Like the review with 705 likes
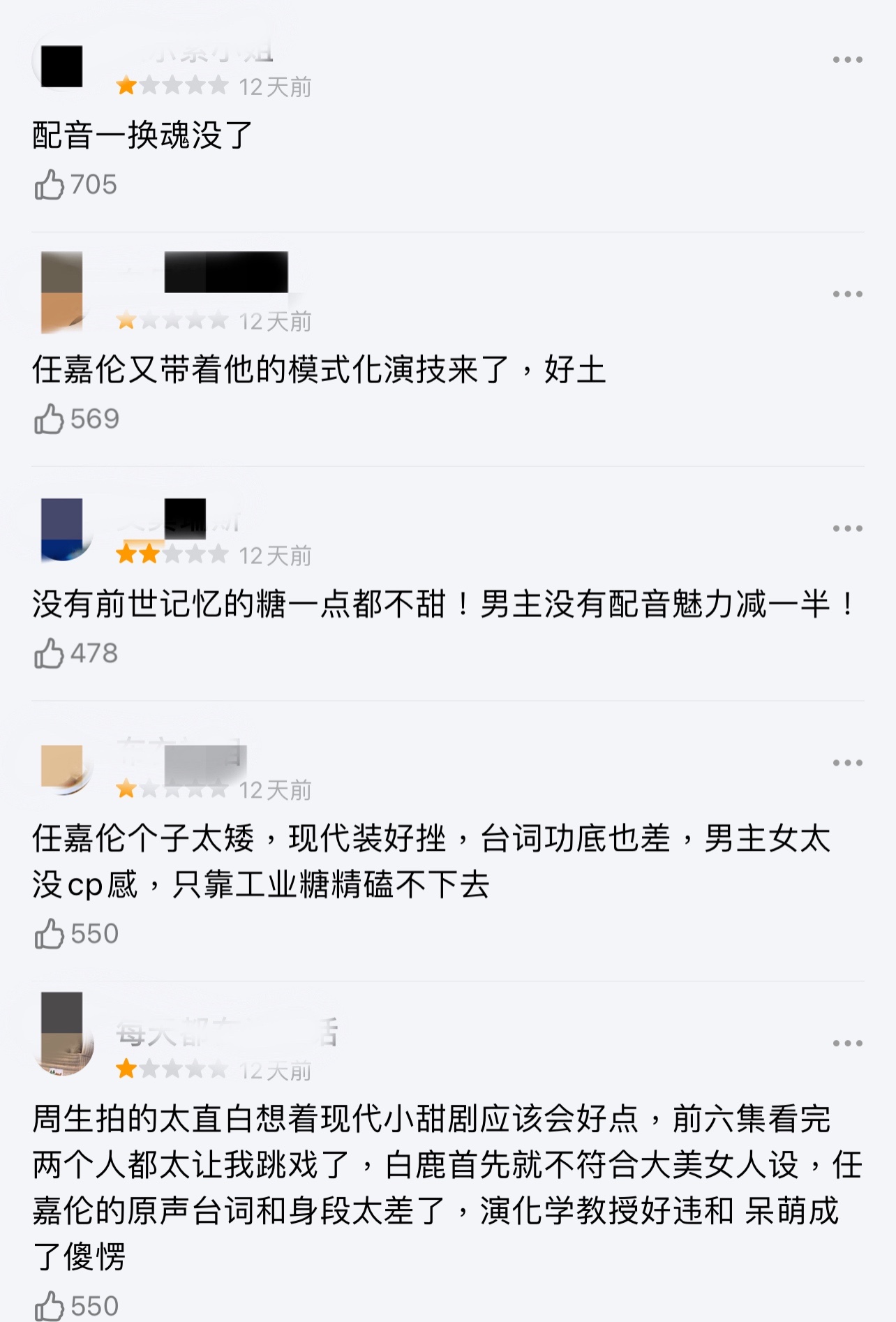This screenshot has width=896, height=1322. pos(50,185)
